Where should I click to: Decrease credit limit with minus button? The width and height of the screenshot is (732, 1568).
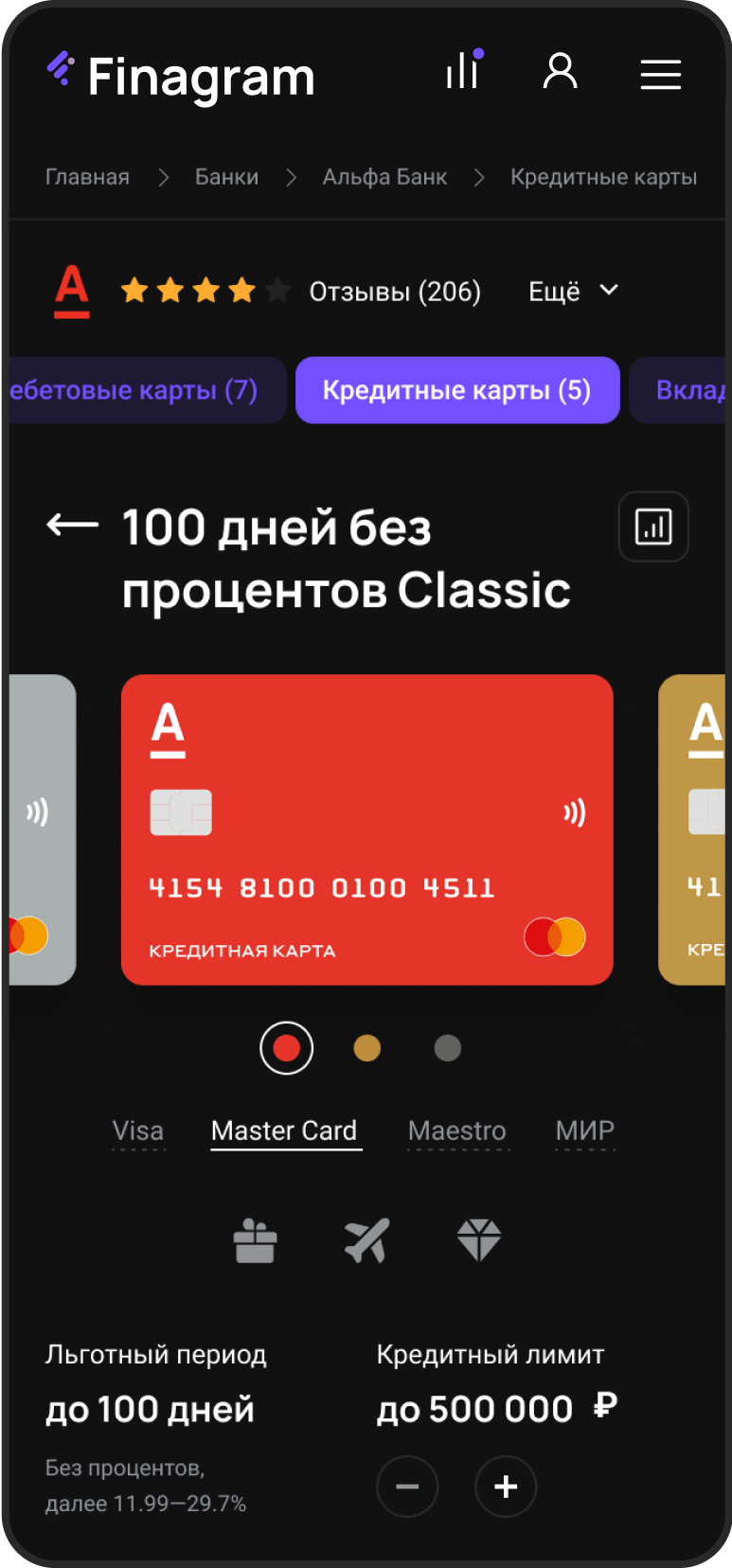tap(407, 1487)
